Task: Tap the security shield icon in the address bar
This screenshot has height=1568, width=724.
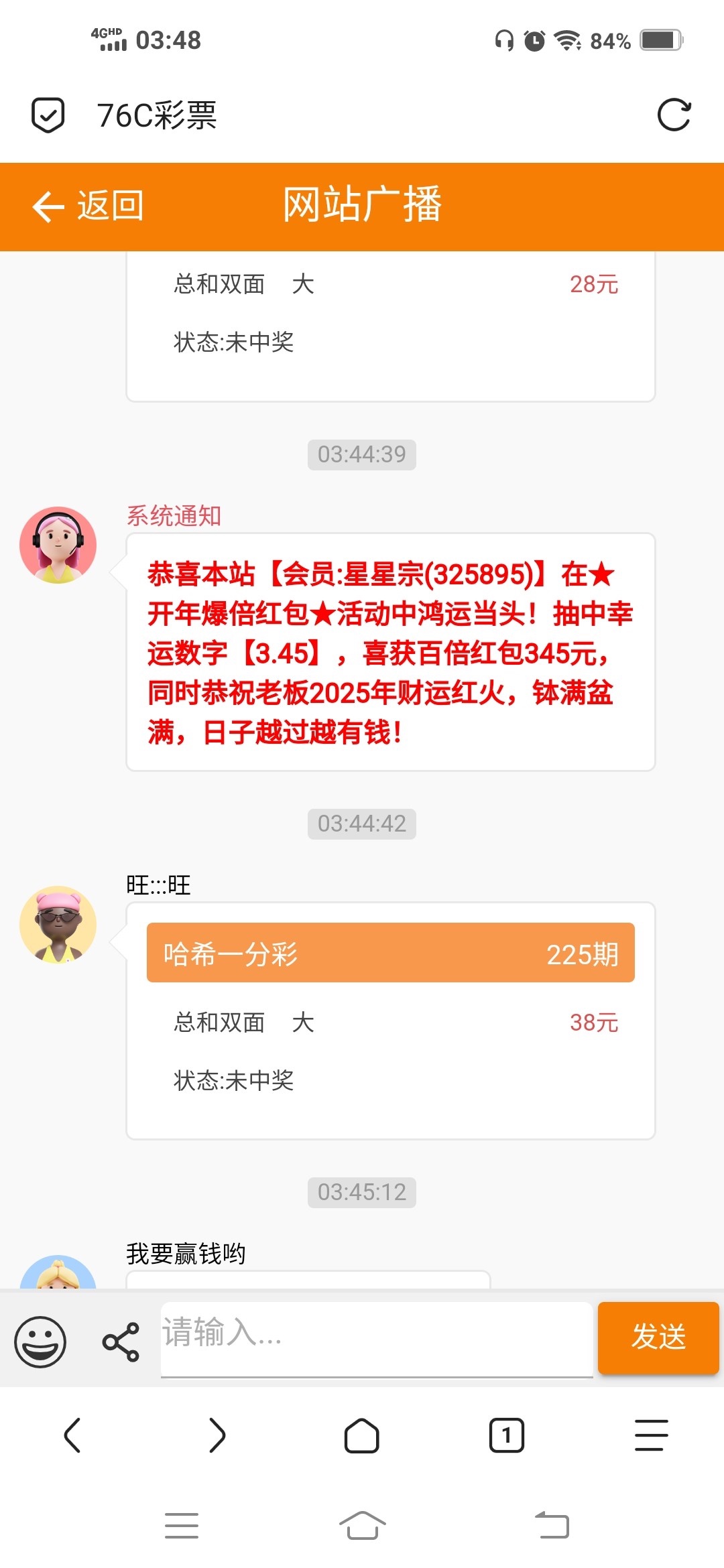Action: coord(47,115)
